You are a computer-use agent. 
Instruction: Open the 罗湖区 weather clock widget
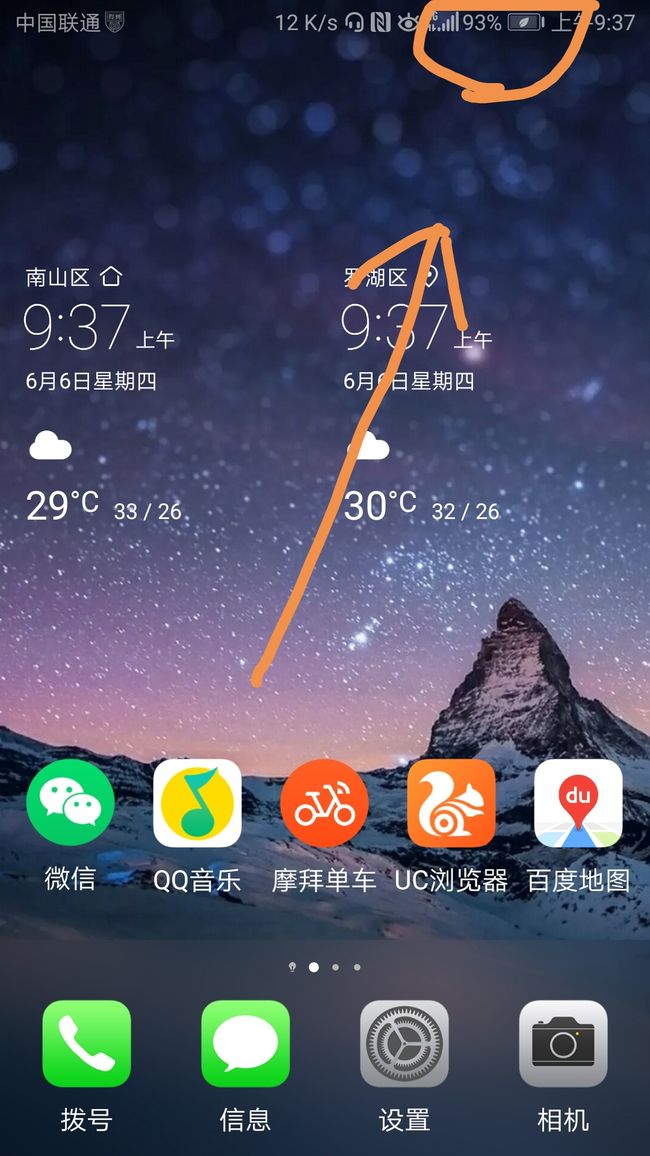click(422, 394)
